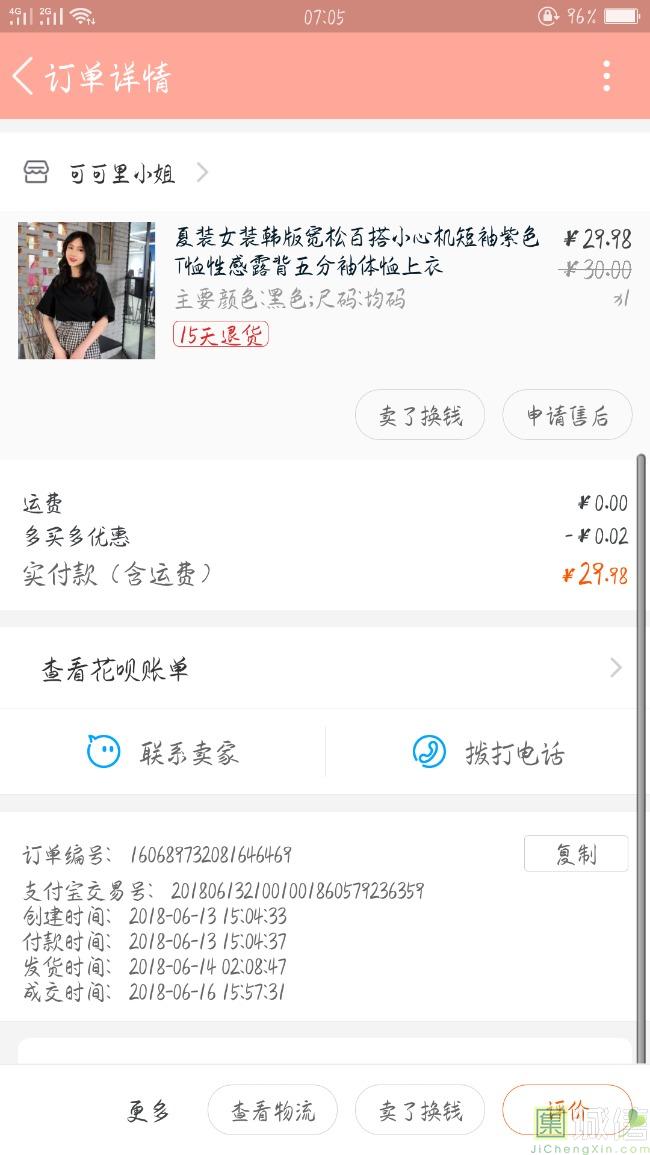The height and width of the screenshot is (1155, 650).
Task: Tap 卖了换钱 under the product
Action: pyautogui.click(x=420, y=415)
